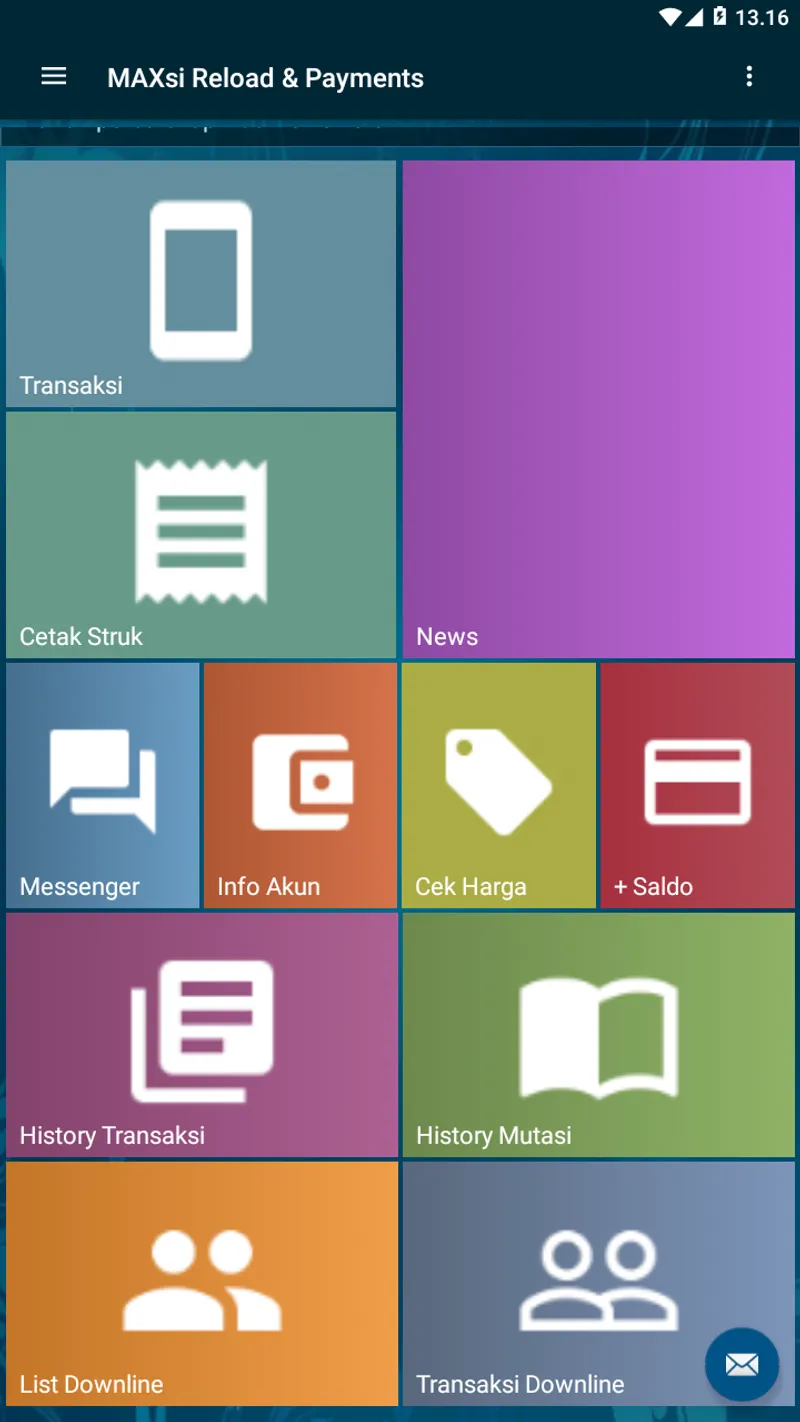Open the navigation drawer menu
Viewport: 800px width, 1422px height.
(53, 76)
